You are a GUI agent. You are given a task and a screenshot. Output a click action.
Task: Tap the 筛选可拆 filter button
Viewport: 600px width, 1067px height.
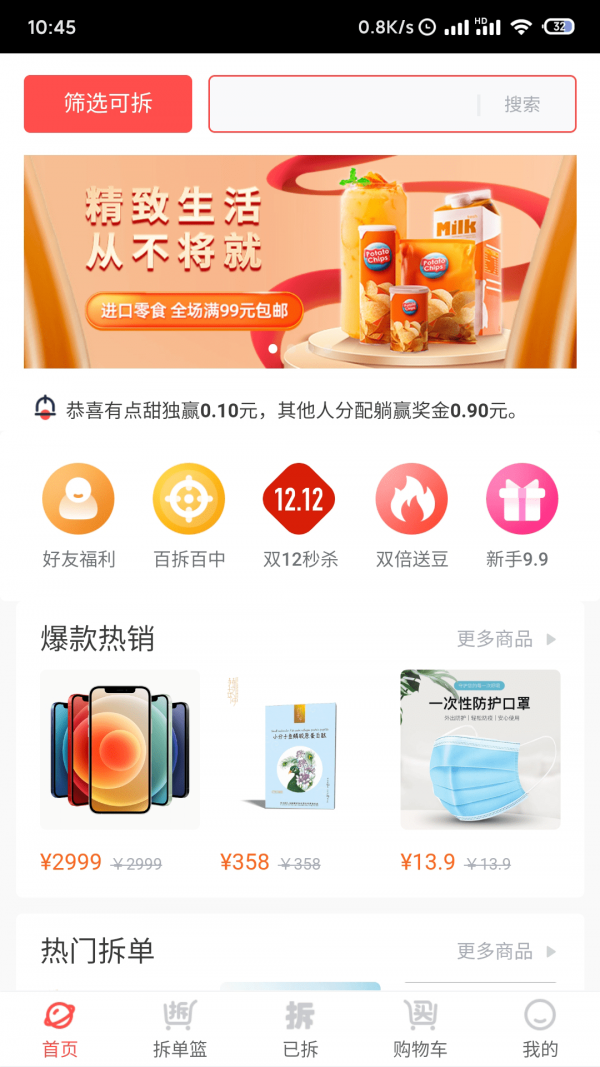(108, 104)
